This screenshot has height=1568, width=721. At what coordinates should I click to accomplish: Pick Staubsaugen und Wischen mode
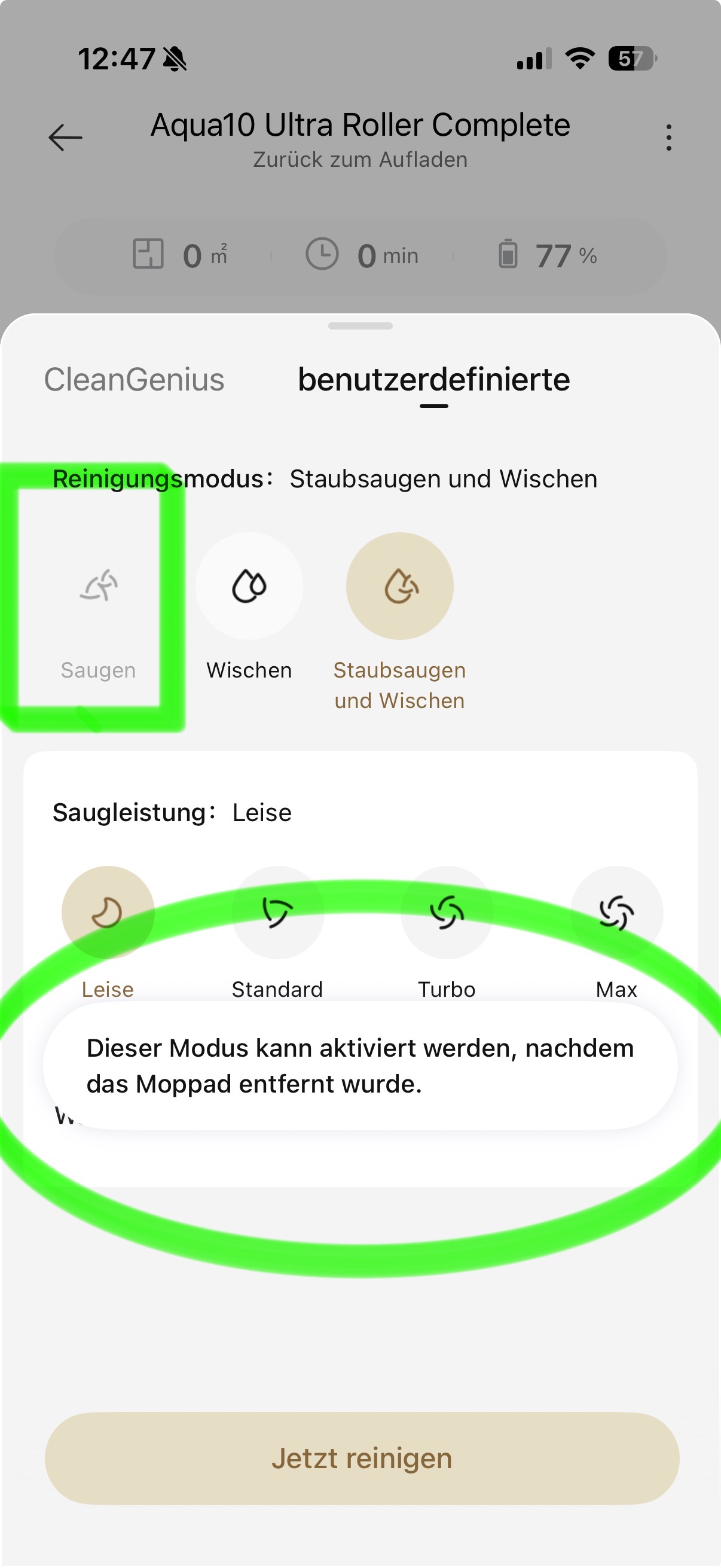(x=400, y=587)
